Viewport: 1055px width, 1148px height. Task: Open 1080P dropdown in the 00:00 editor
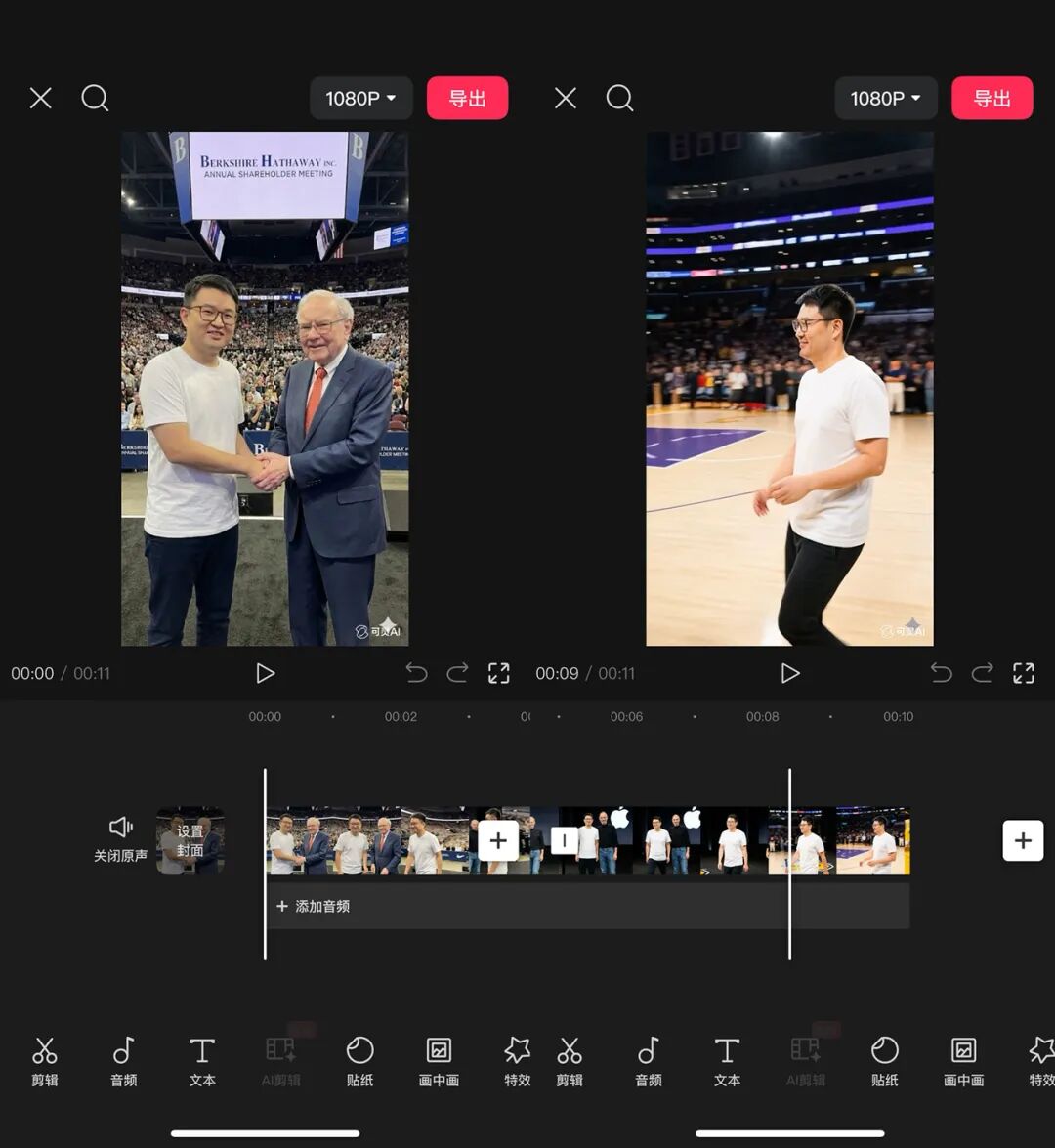pos(360,99)
